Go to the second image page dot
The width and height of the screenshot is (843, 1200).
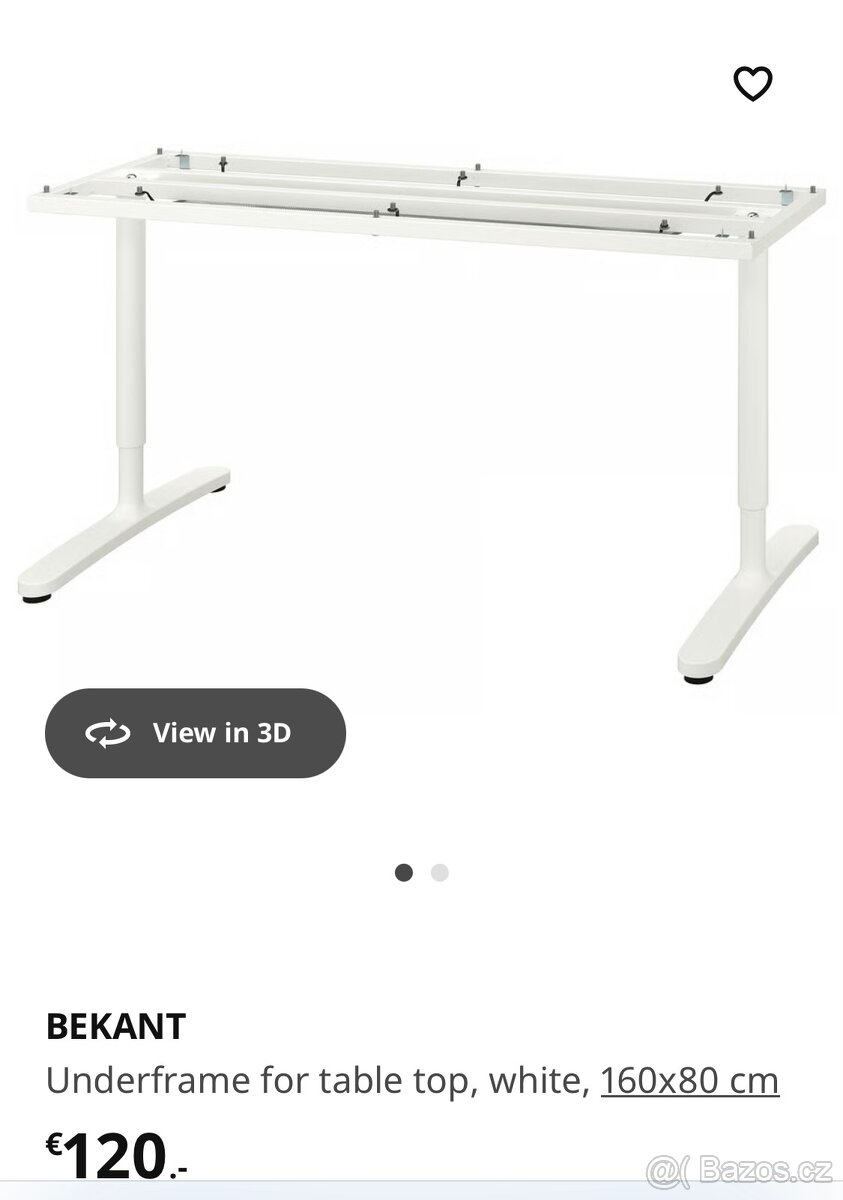(x=440, y=873)
